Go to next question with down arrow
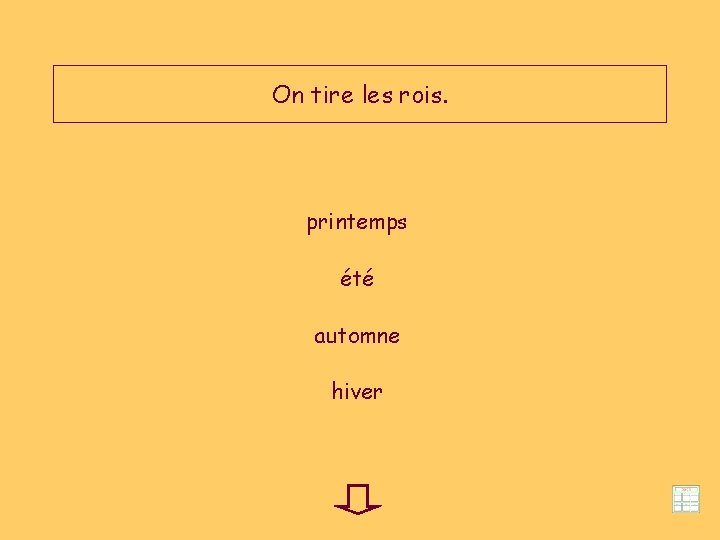 pyautogui.click(x=358, y=499)
